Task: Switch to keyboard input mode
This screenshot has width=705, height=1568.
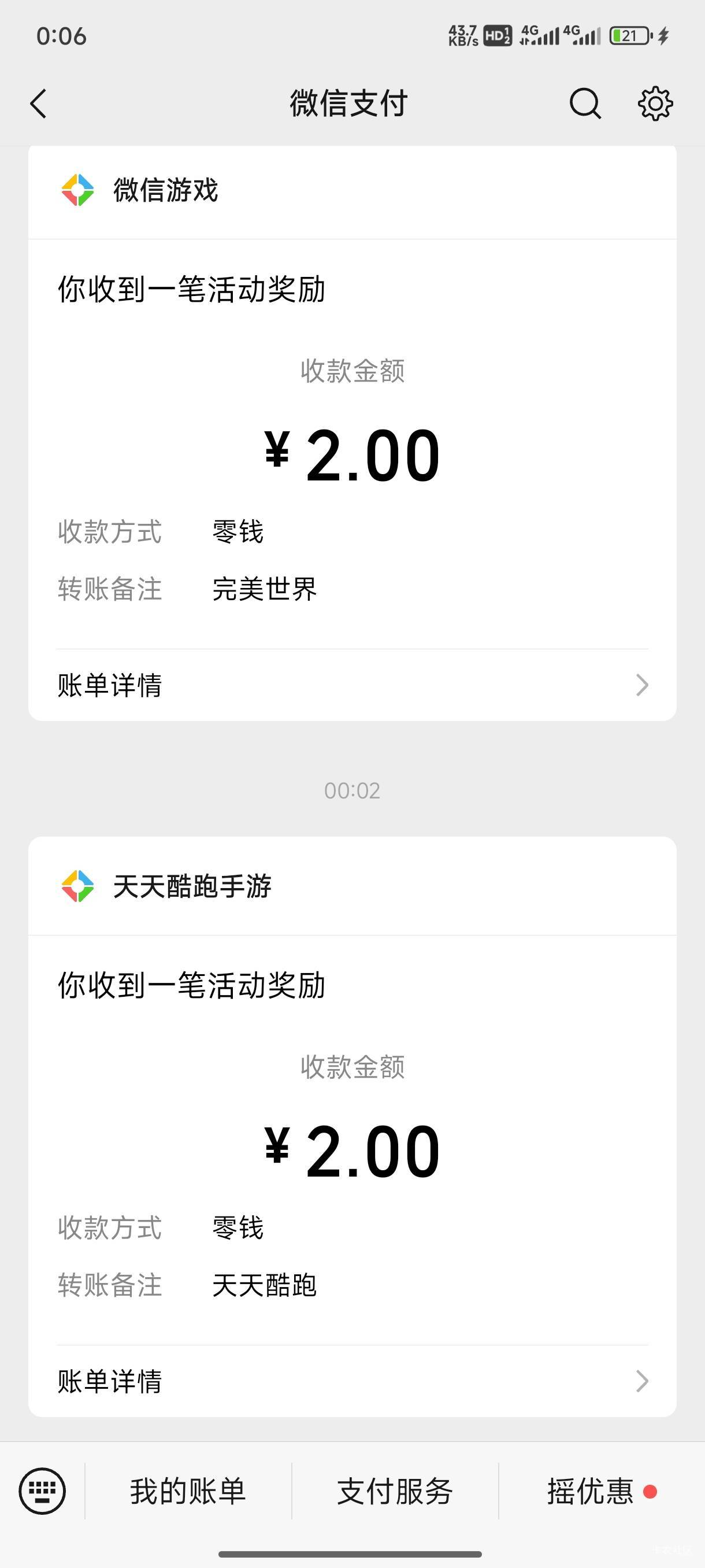Action: pos(42,1491)
